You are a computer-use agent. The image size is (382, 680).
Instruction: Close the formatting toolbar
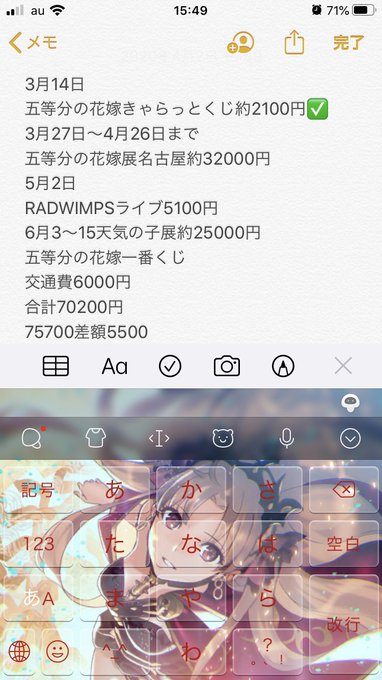tap(343, 366)
